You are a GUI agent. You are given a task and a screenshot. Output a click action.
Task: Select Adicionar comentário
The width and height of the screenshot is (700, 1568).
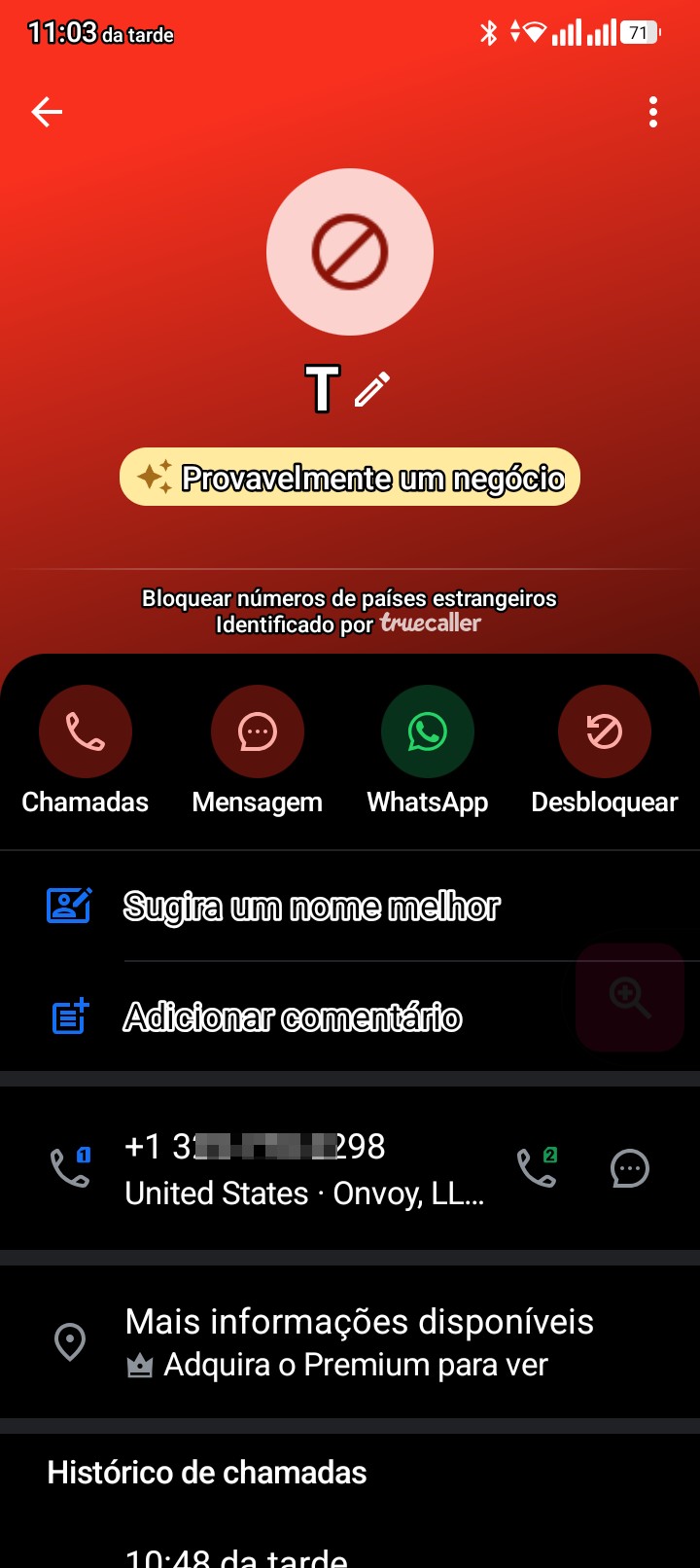[x=350, y=1017]
